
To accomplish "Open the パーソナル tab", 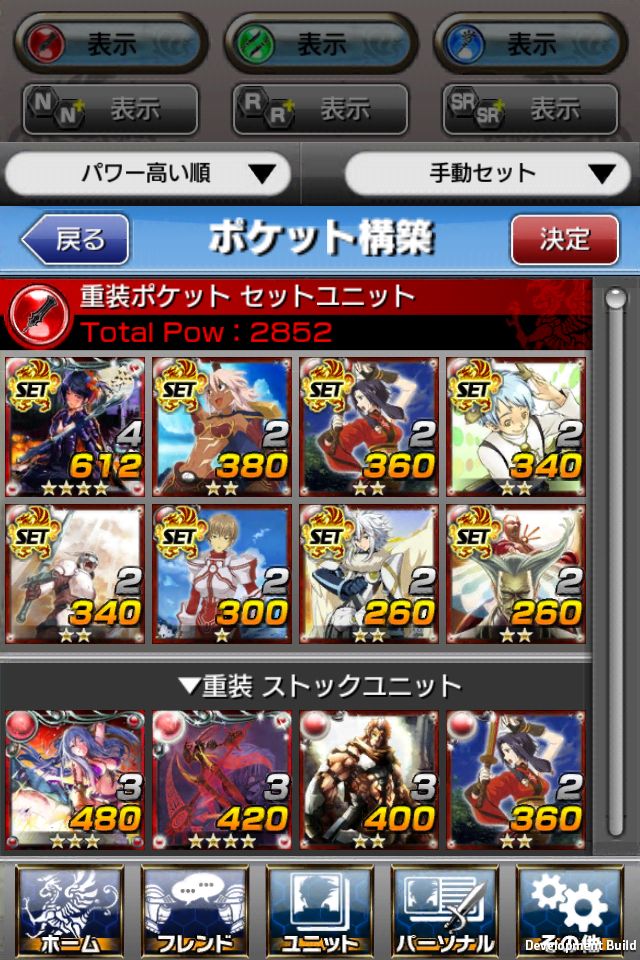I will tap(445, 910).
